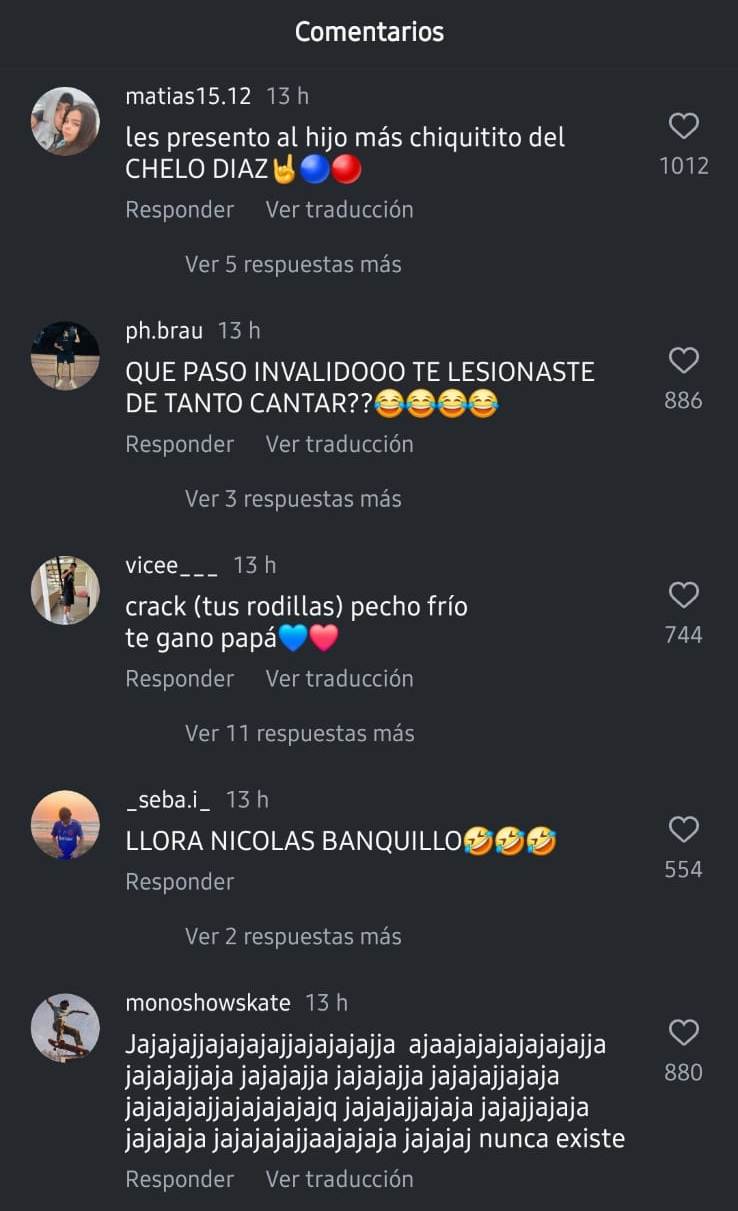Open monoshowskate's profile via username
The image size is (738, 1211).
pyautogui.click(x=208, y=1003)
